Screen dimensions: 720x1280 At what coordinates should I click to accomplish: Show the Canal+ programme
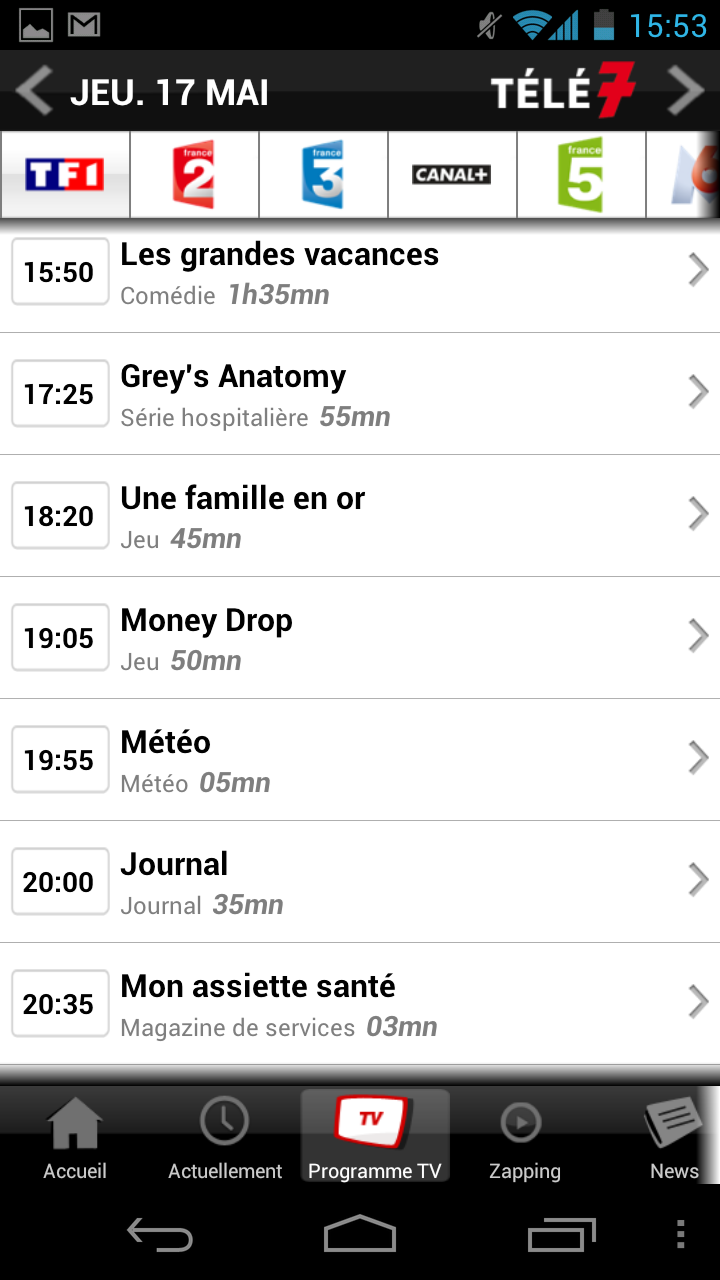click(x=452, y=175)
